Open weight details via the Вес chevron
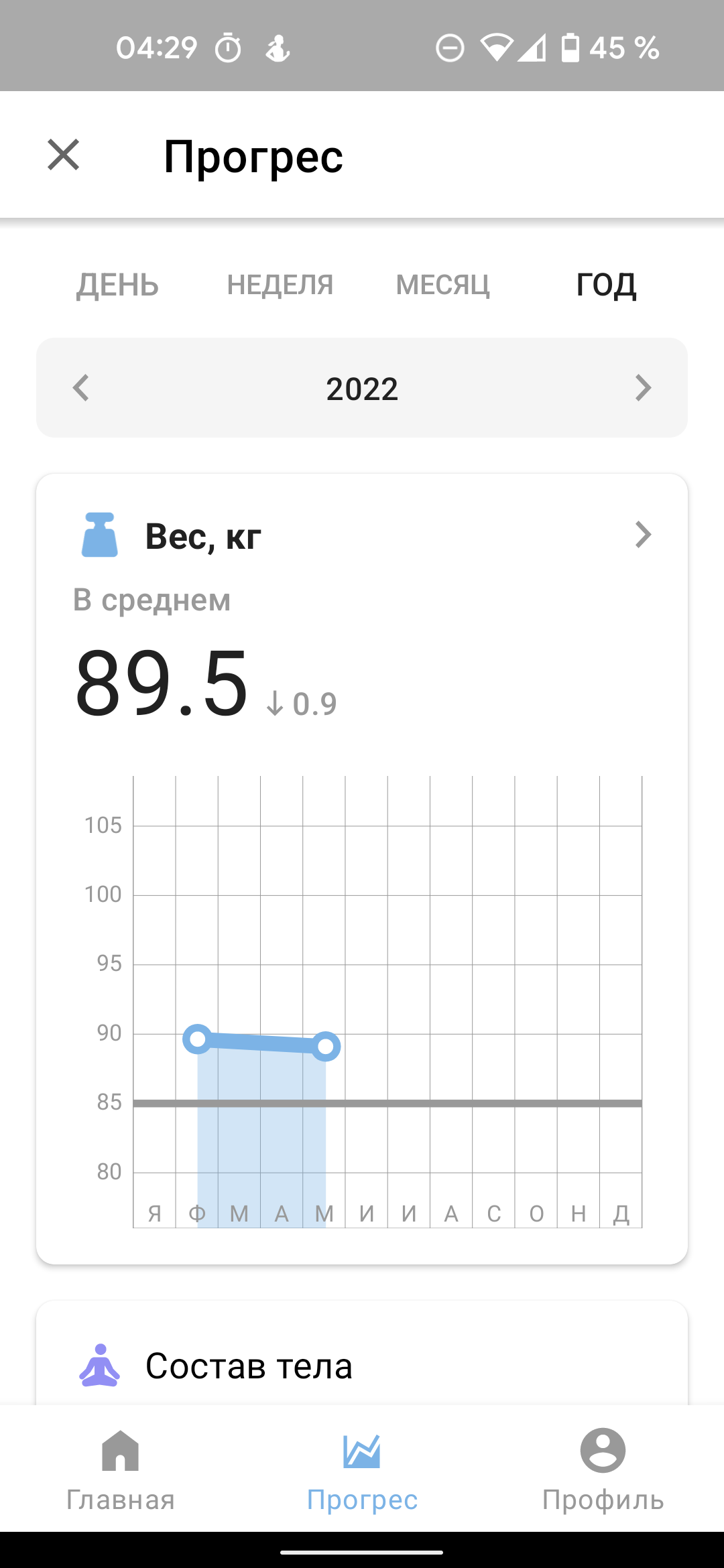The width and height of the screenshot is (724, 1568). 643,535
